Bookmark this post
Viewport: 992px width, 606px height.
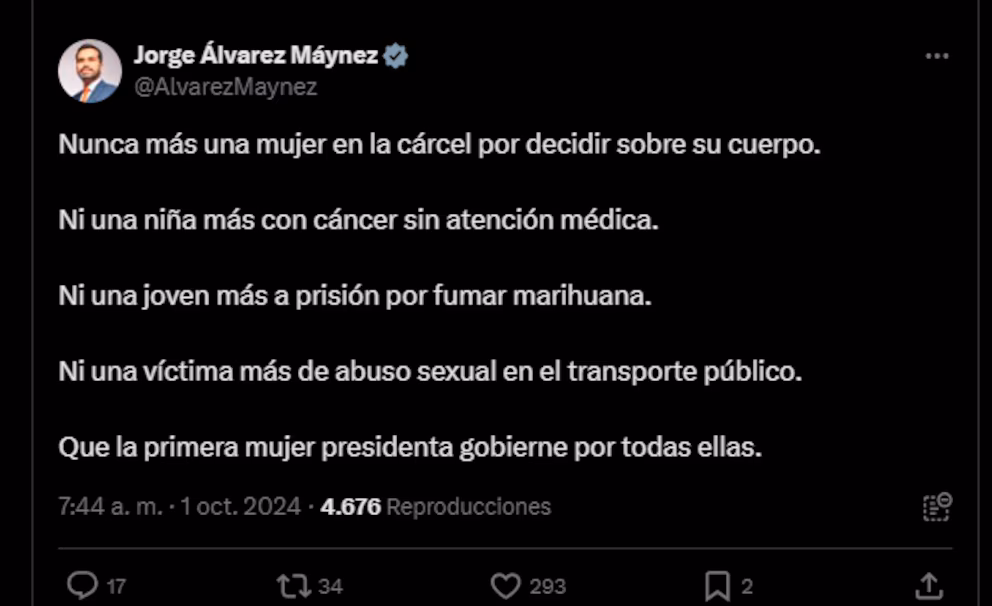point(717,585)
